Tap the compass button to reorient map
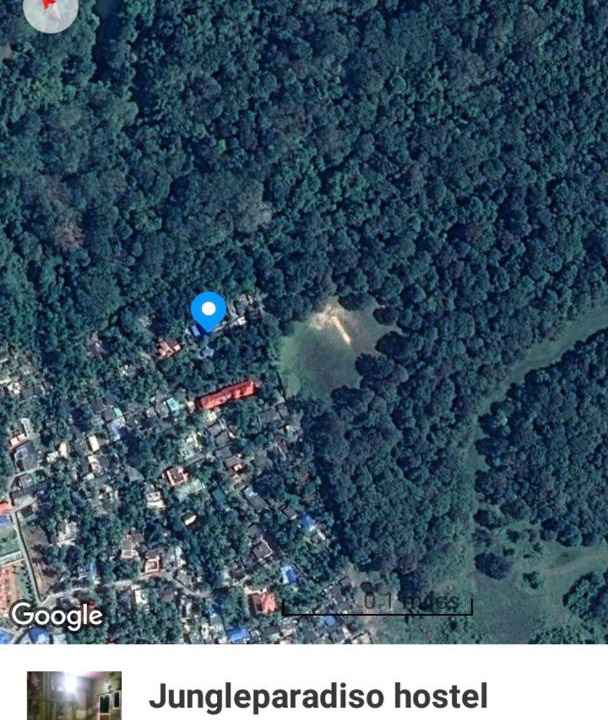 [50, 9]
